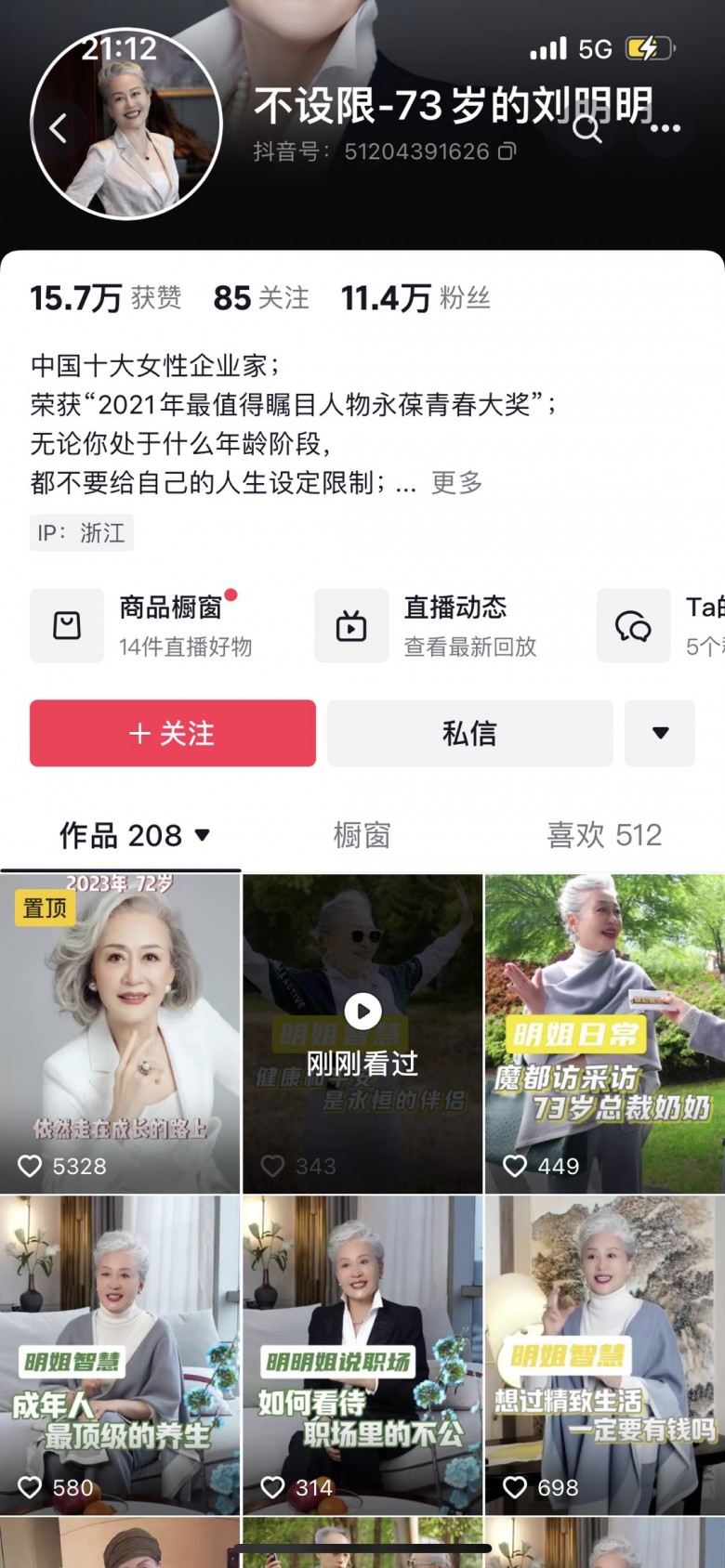Open search on this profile
The image size is (725, 1568).
[587, 128]
